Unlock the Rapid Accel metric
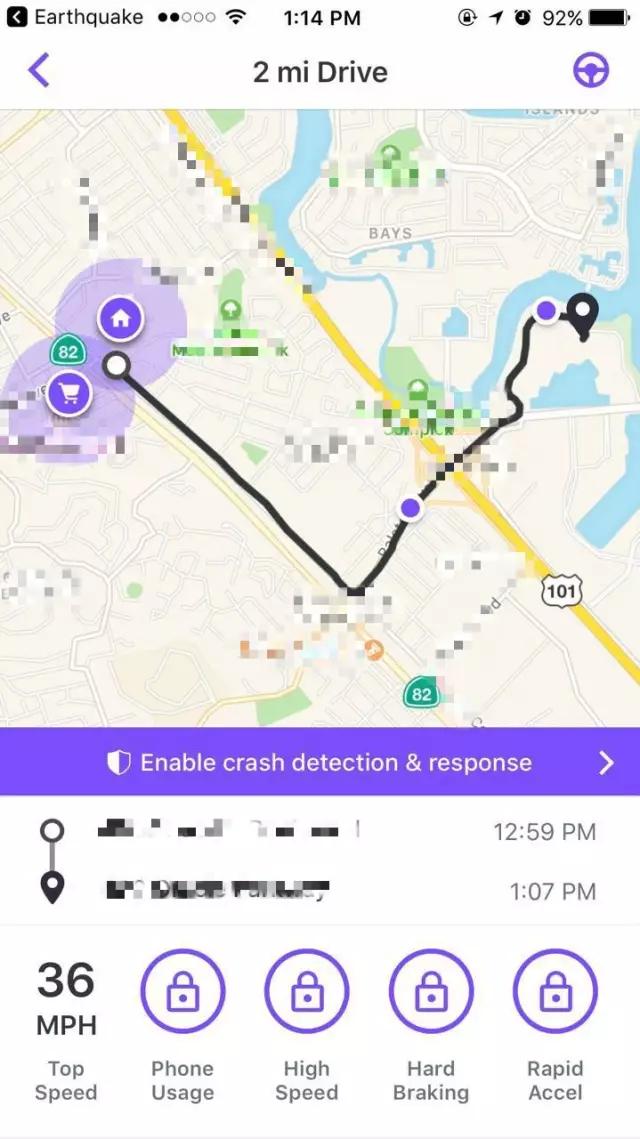 pos(555,991)
